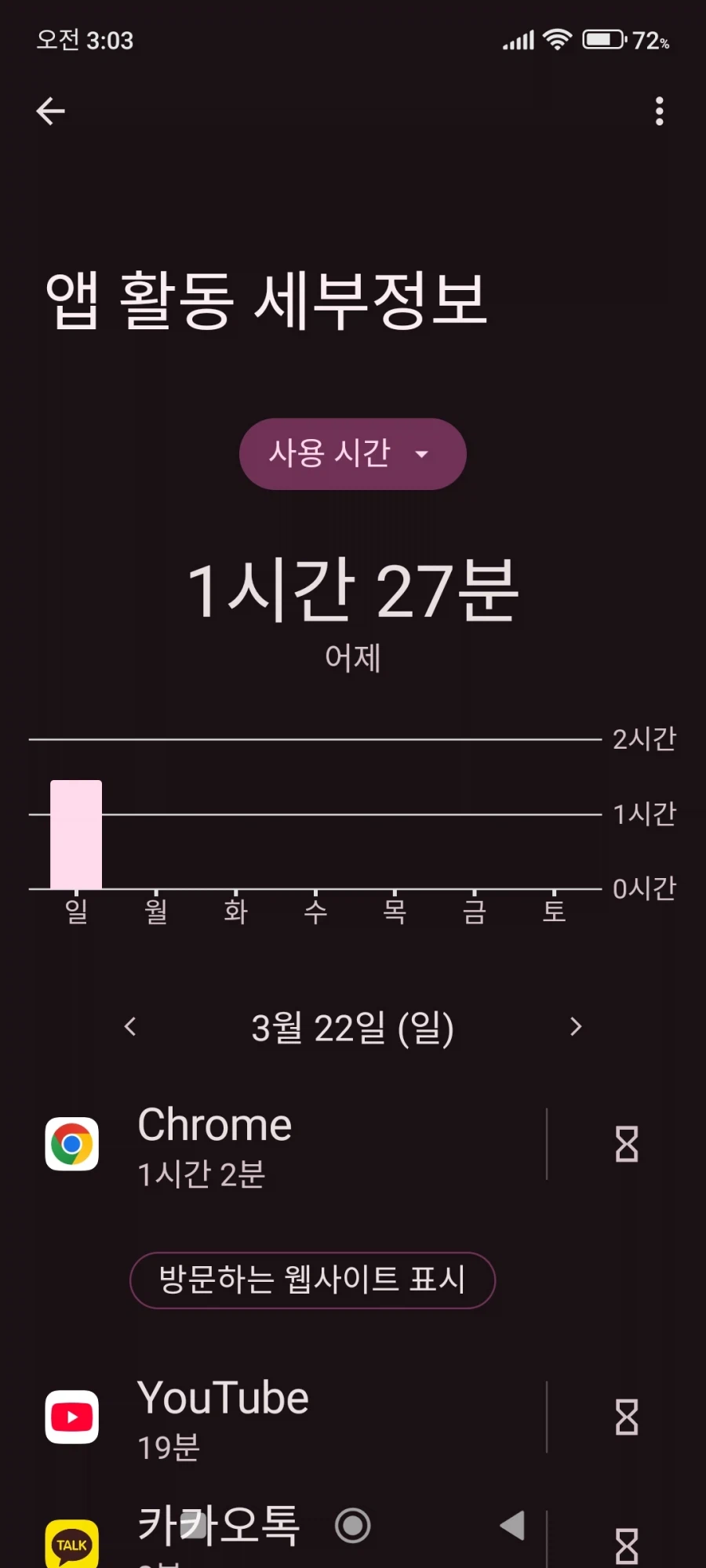
Task: Open the 사용 시간 metric dropdown
Action: tap(351, 453)
